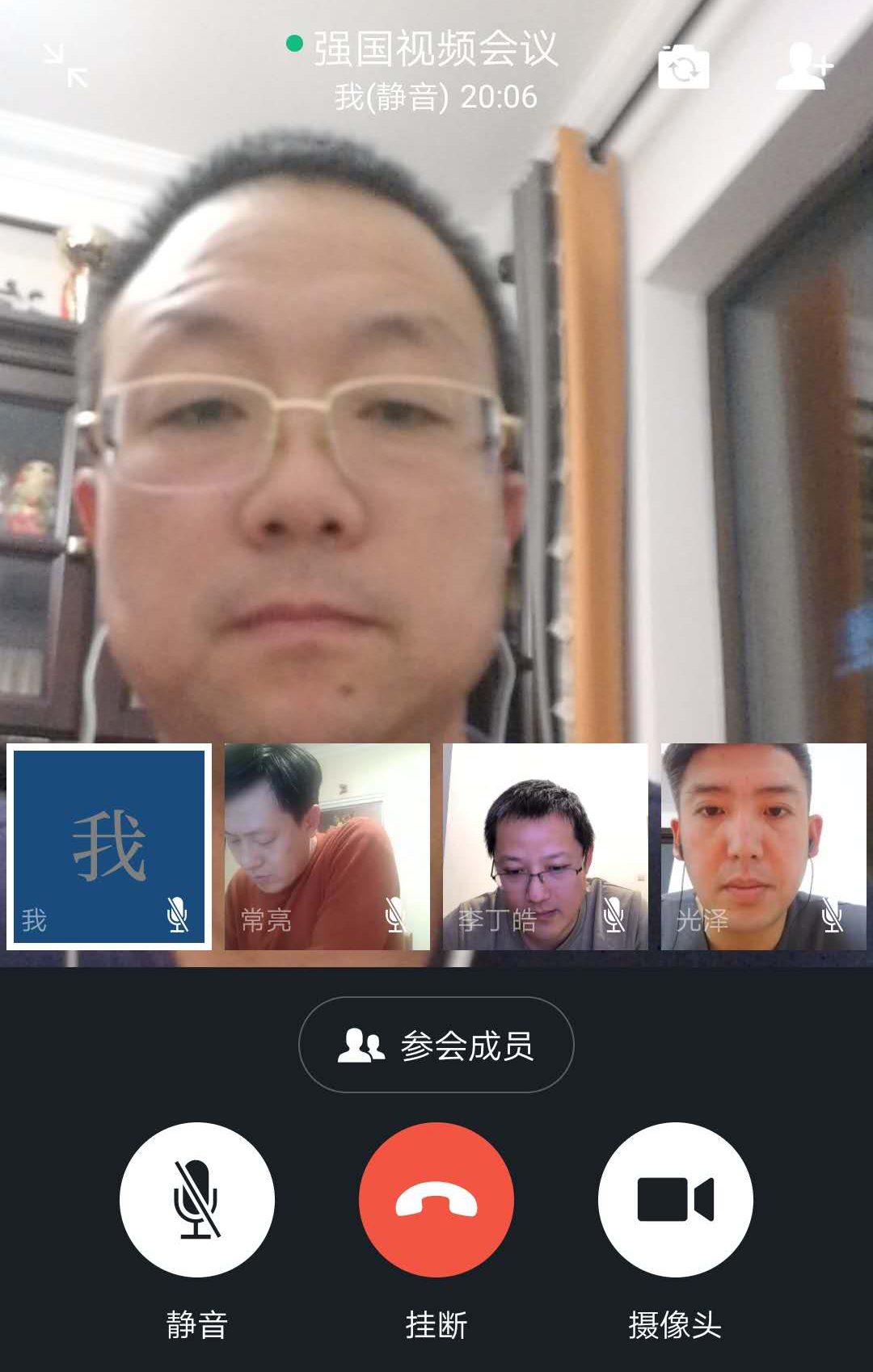Select my own video tile labeled 我
The height and width of the screenshot is (1372, 873).
[109, 846]
